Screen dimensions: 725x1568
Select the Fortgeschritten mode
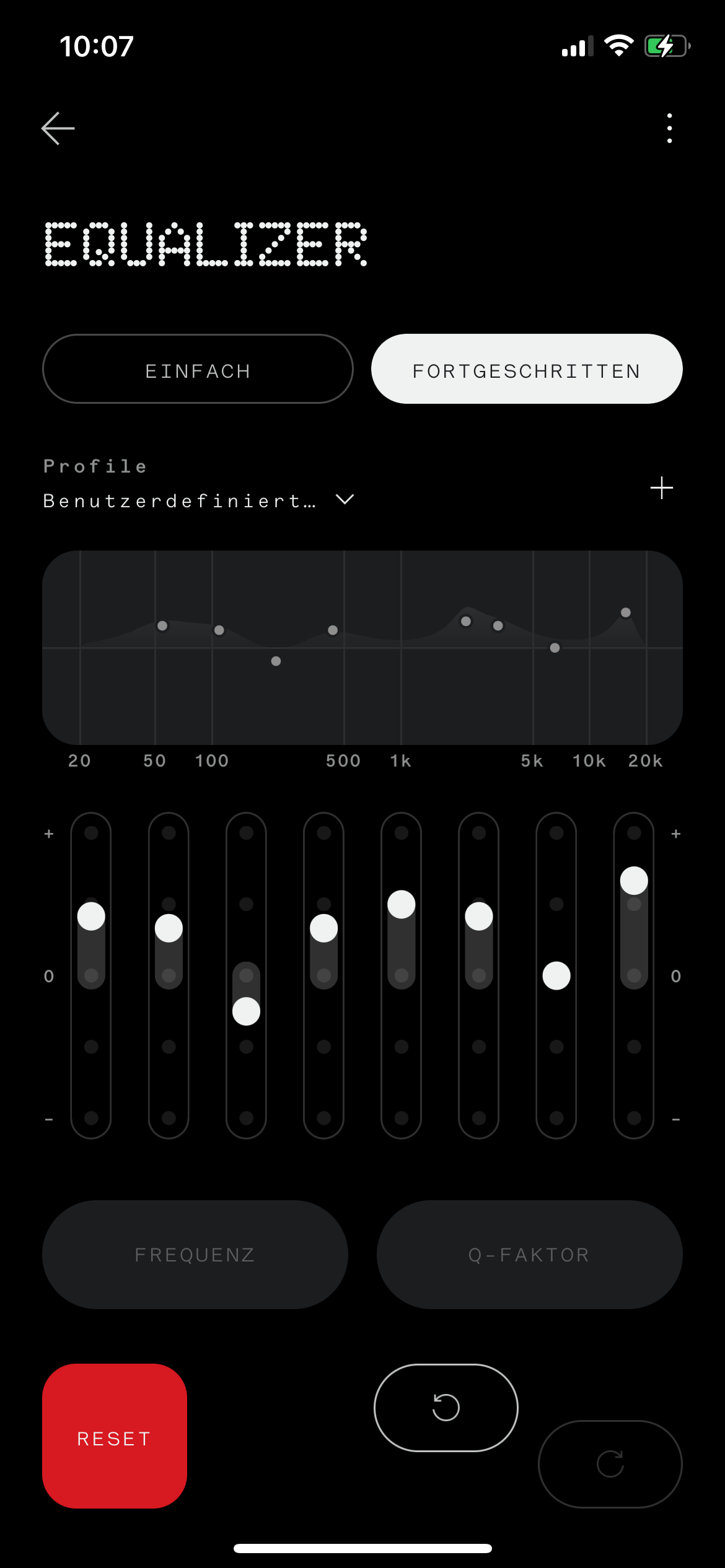(527, 369)
